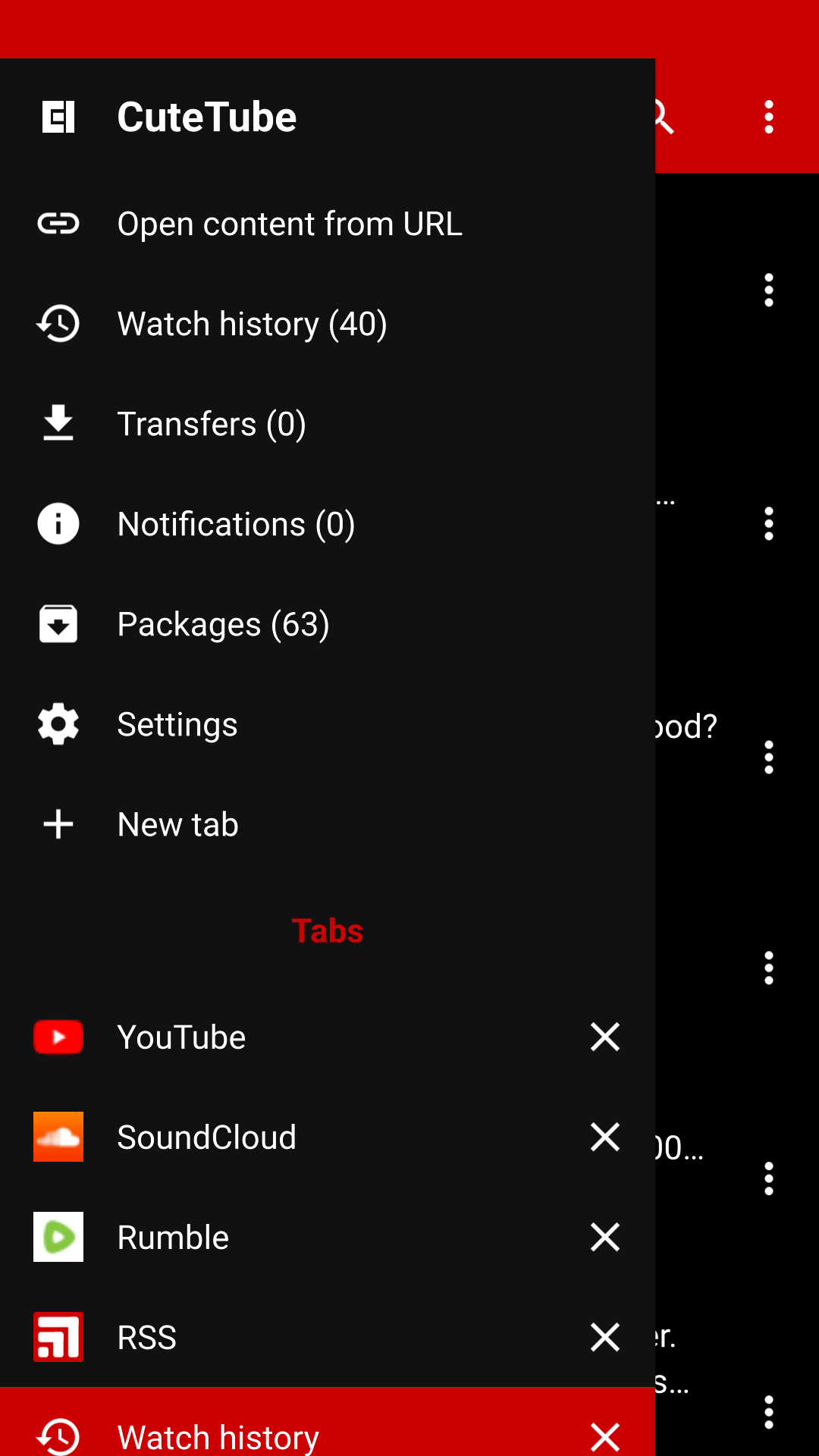Close the Watch history tab
819x1456 pixels.
tap(605, 1436)
